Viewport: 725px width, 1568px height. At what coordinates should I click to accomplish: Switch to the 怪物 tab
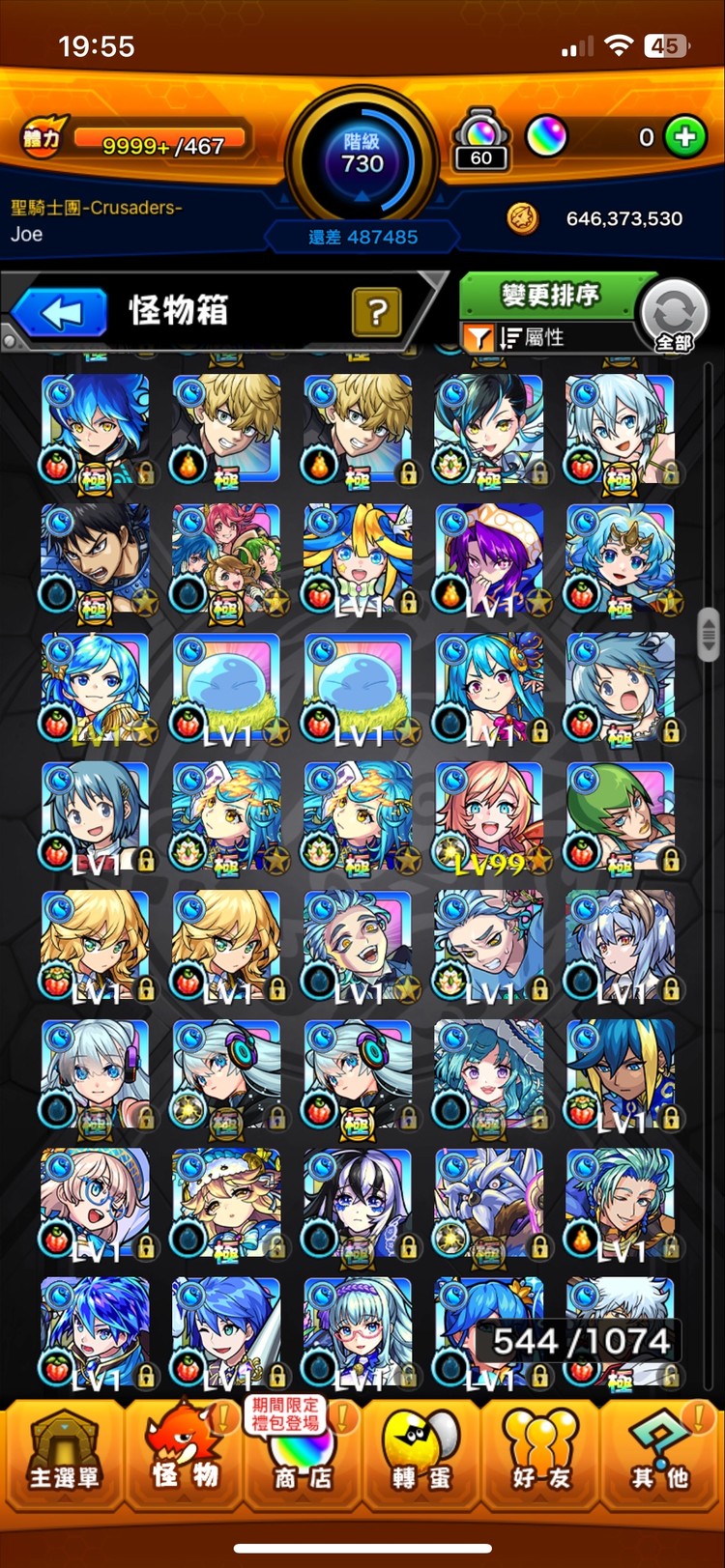click(184, 1455)
